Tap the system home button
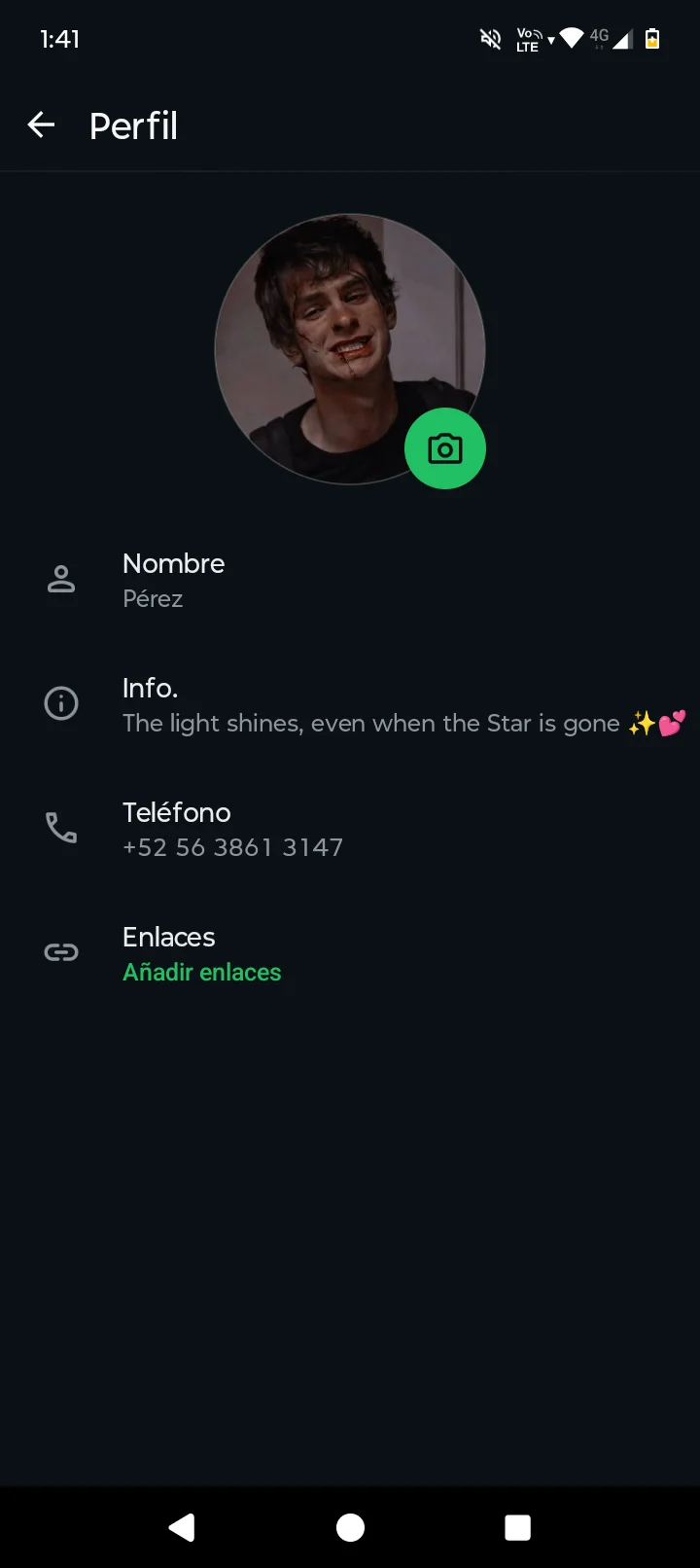The width and height of the screenshot is (700, 1568). 350,1527
